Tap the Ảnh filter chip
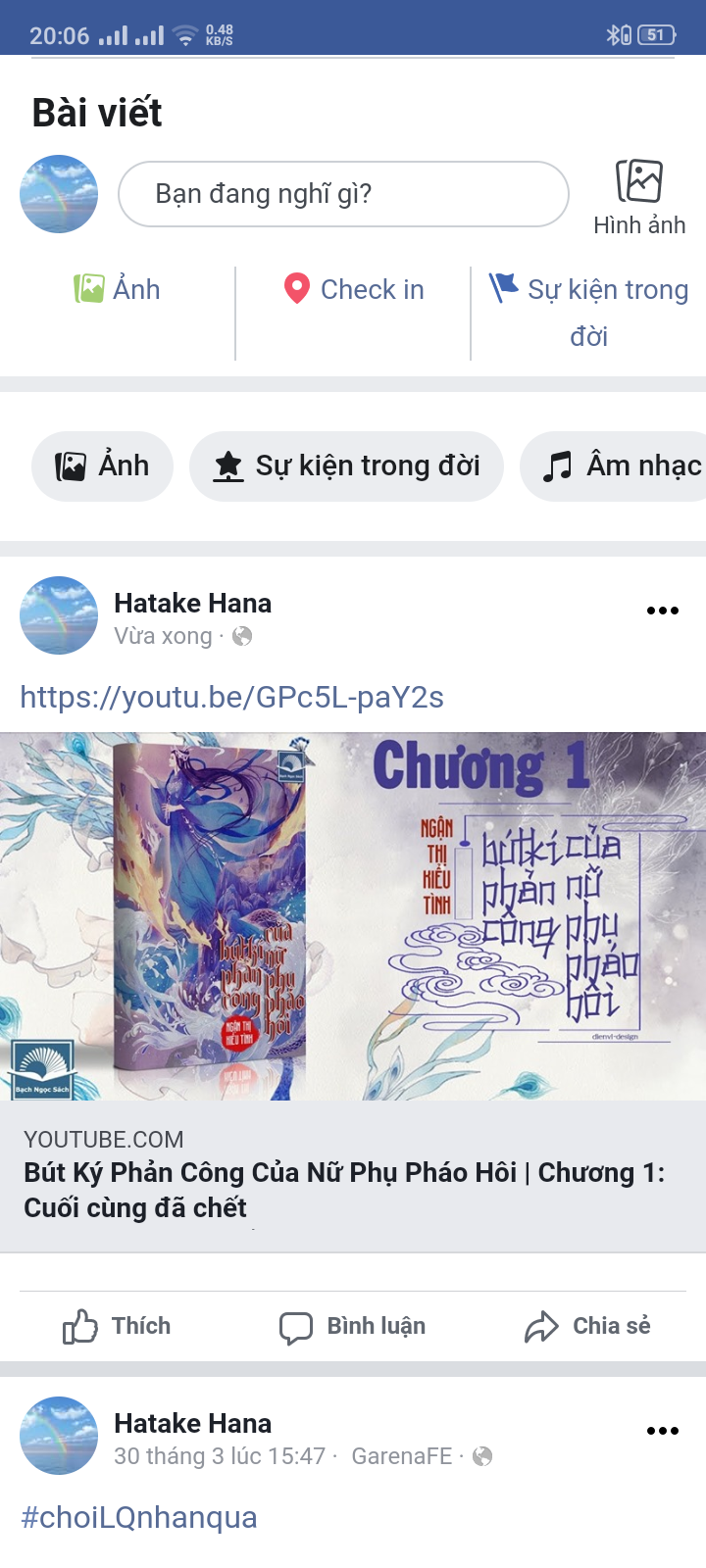 (x=102, y=465)
